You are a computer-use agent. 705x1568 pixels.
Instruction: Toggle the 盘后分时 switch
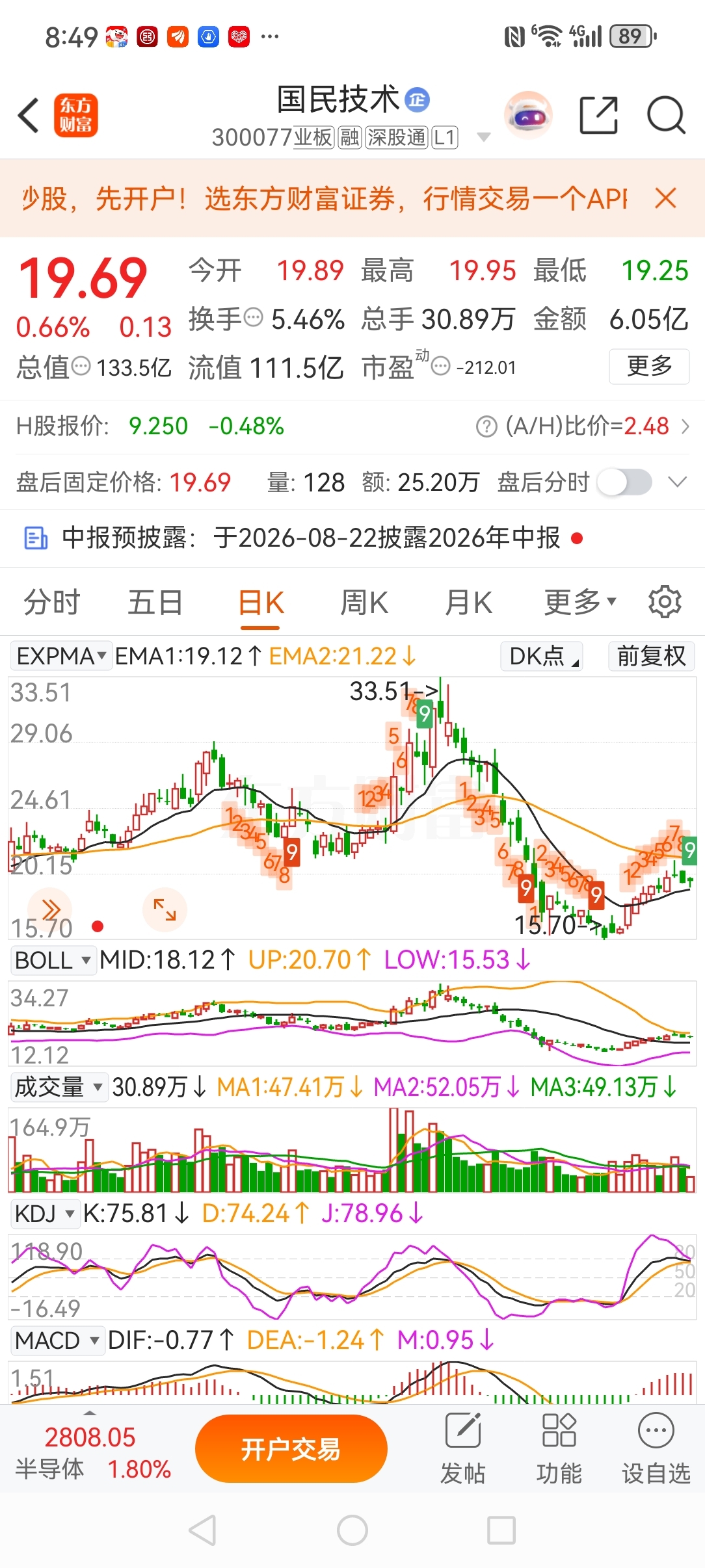coord(624,482)
